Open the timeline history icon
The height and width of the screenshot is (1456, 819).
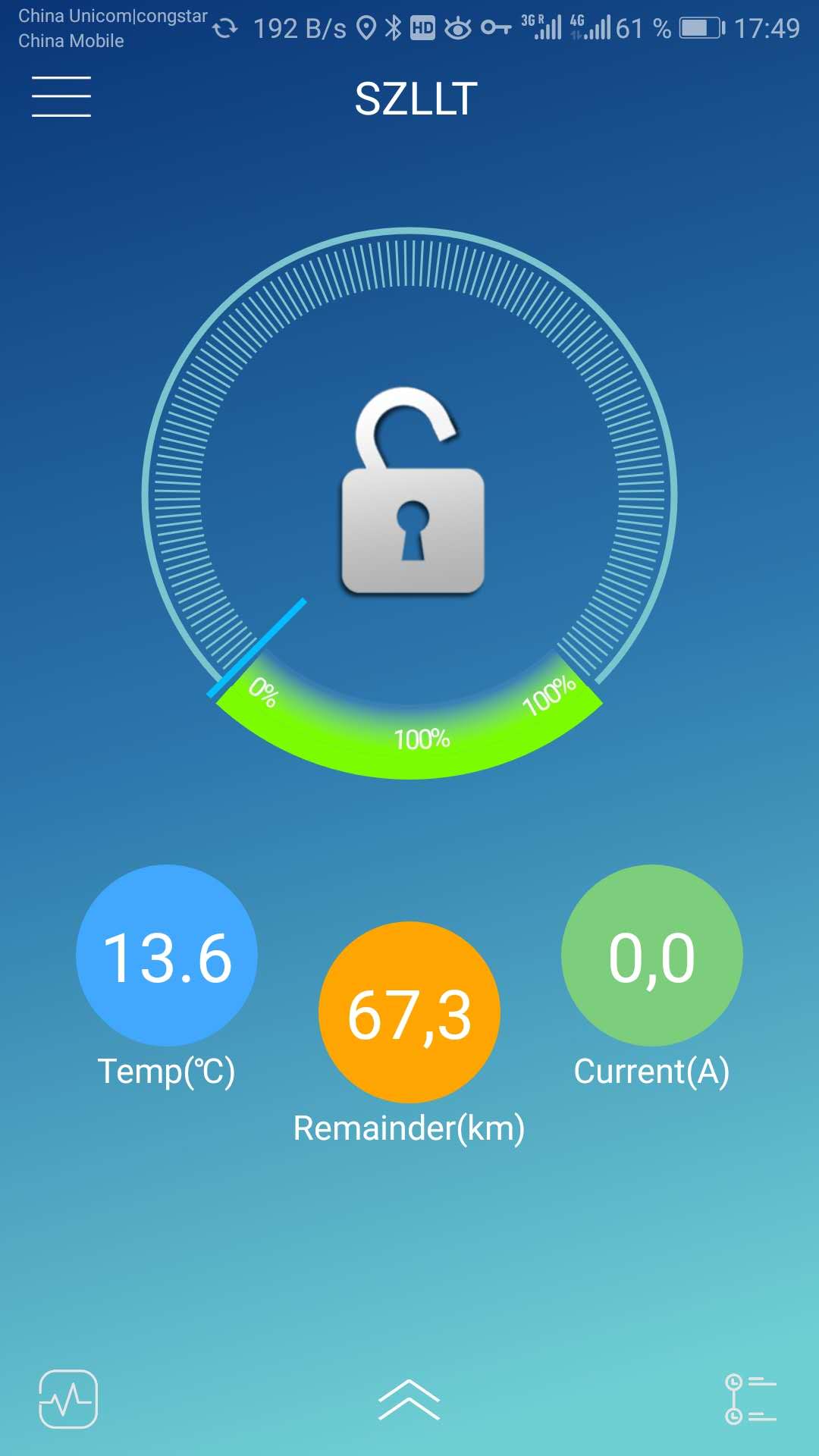pos(750,1399)
